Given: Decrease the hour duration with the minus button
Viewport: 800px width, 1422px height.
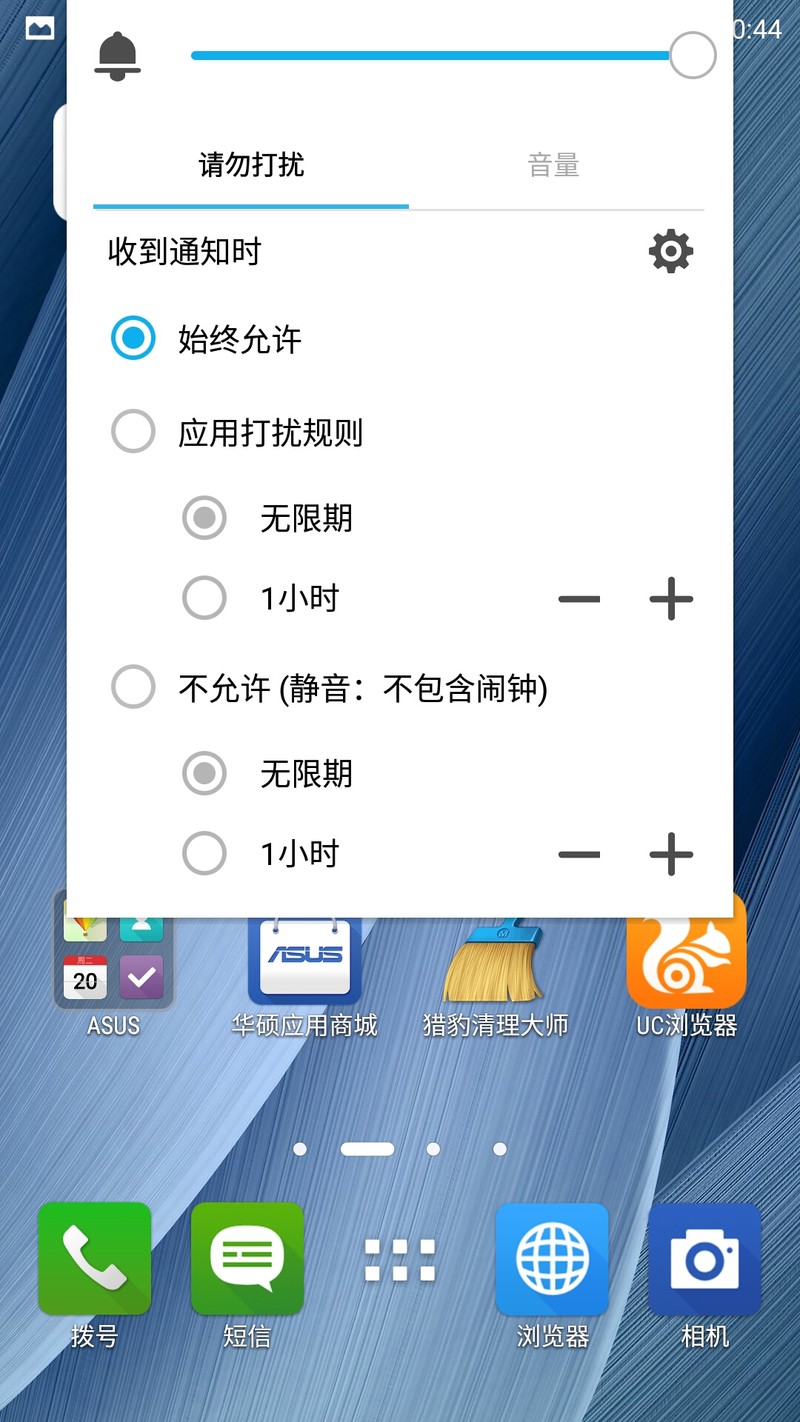Looking at the screenshot, I should 578,598.
